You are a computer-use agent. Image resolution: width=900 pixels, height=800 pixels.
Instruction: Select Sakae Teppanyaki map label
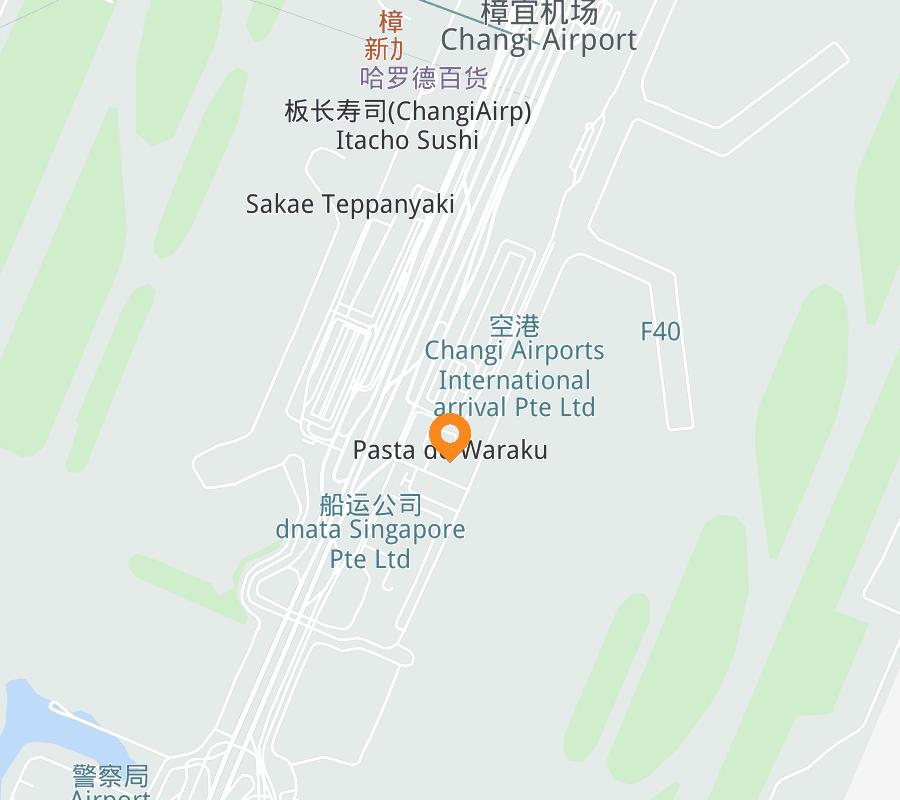[350, 205]
